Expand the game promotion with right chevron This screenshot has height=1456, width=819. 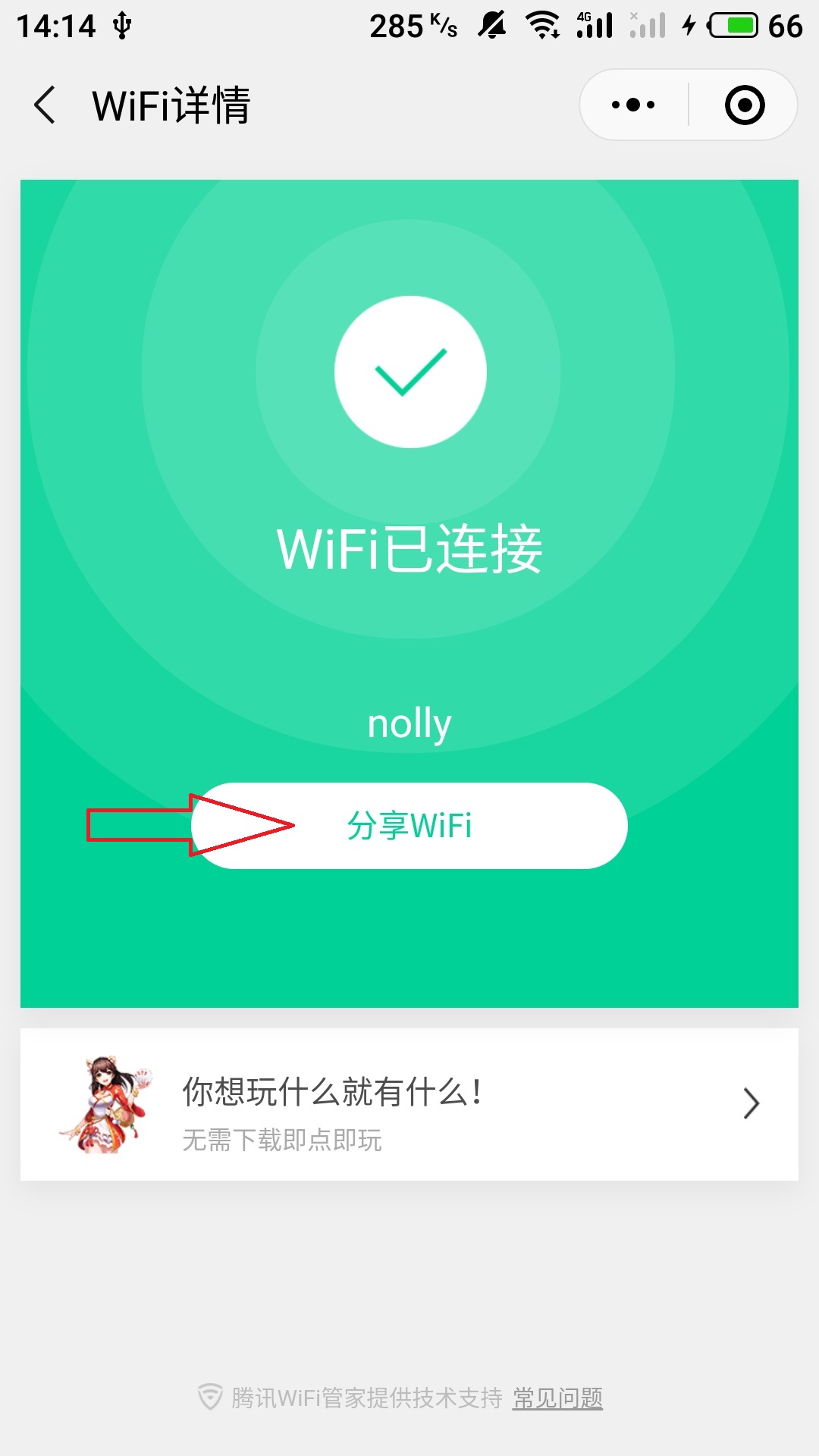point(750,1103)
